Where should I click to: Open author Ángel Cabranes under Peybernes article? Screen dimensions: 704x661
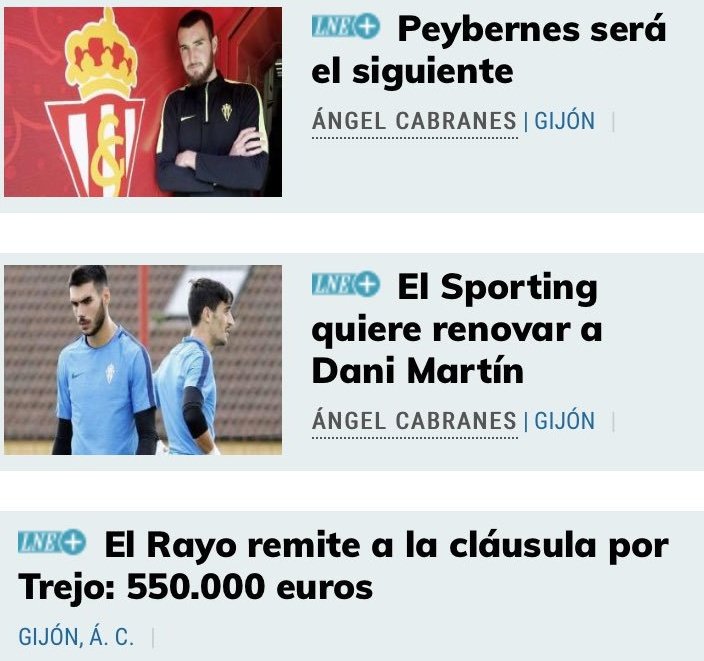click(x=415, y=122)
